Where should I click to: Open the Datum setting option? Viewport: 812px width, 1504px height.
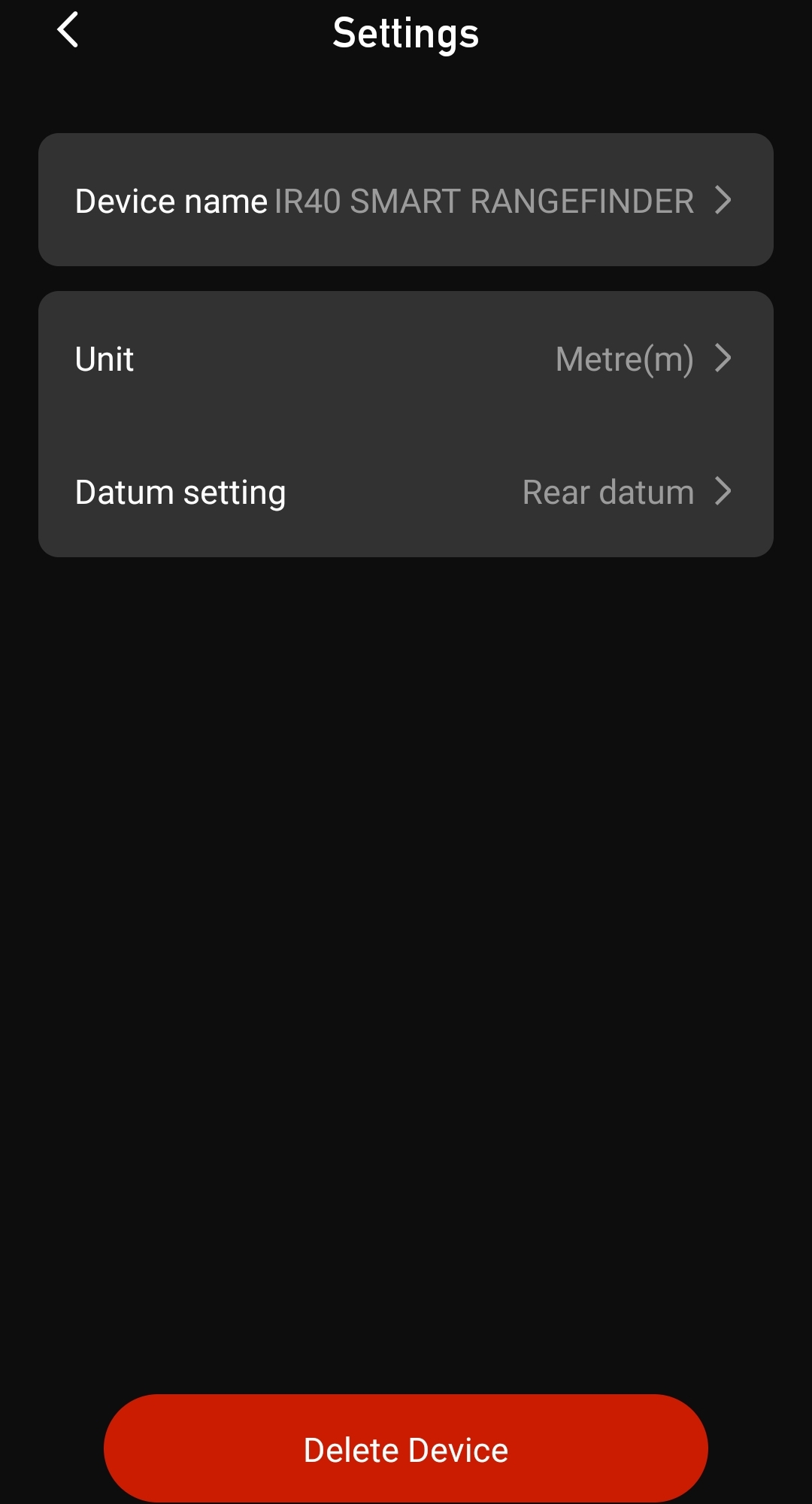(405, 492)
